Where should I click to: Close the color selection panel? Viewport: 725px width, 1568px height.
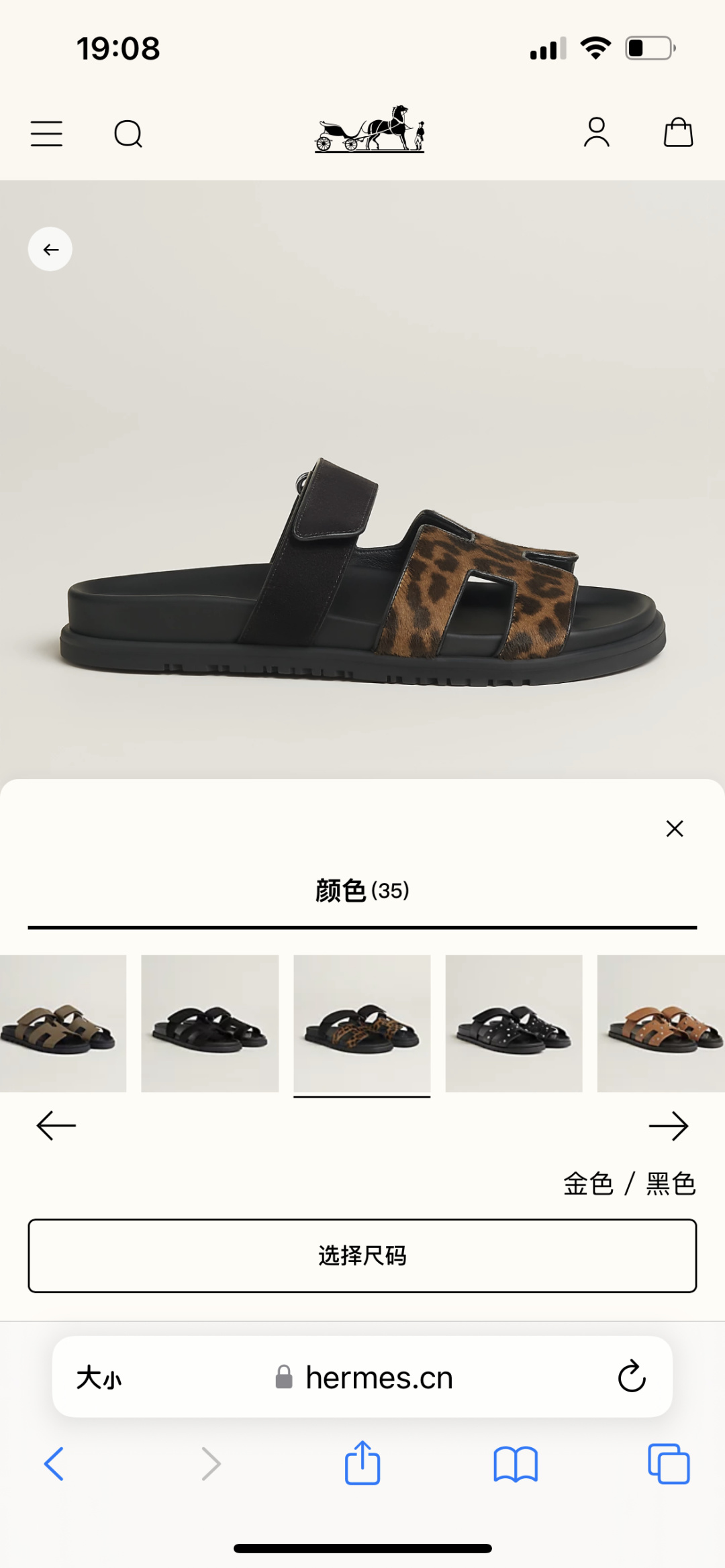click(674, 829)
